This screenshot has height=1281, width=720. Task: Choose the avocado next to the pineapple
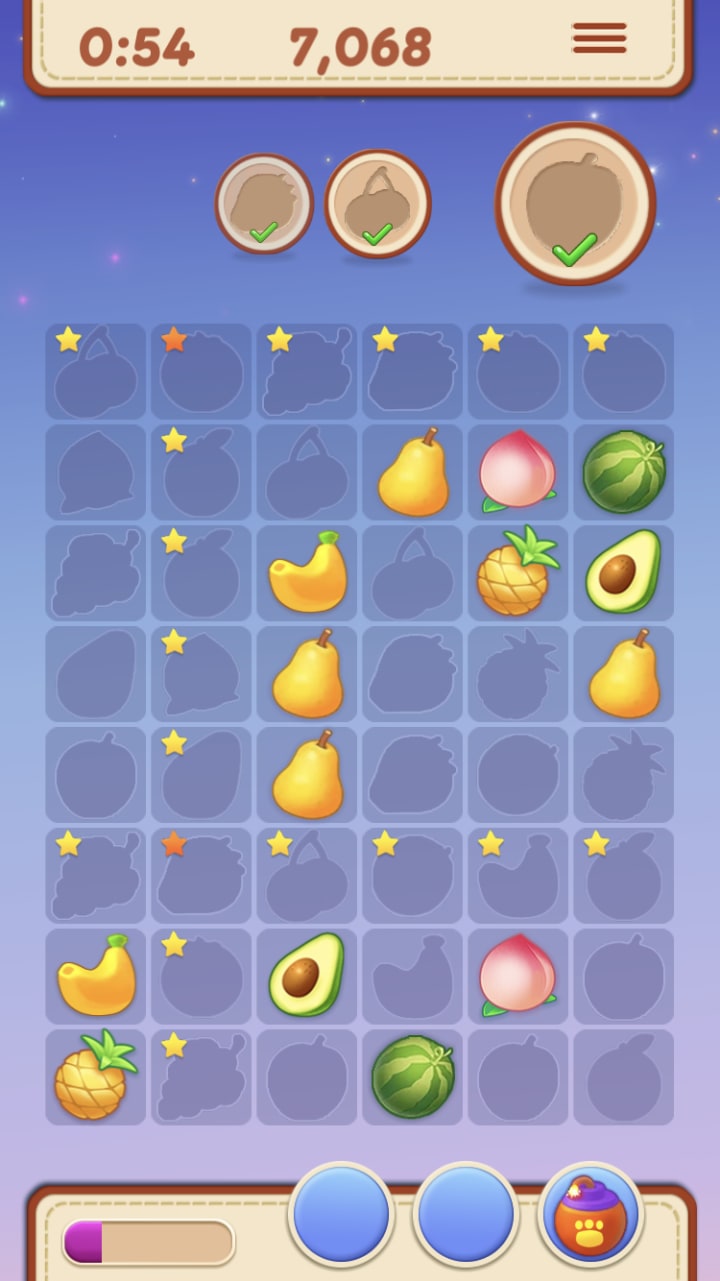(623, 573)
